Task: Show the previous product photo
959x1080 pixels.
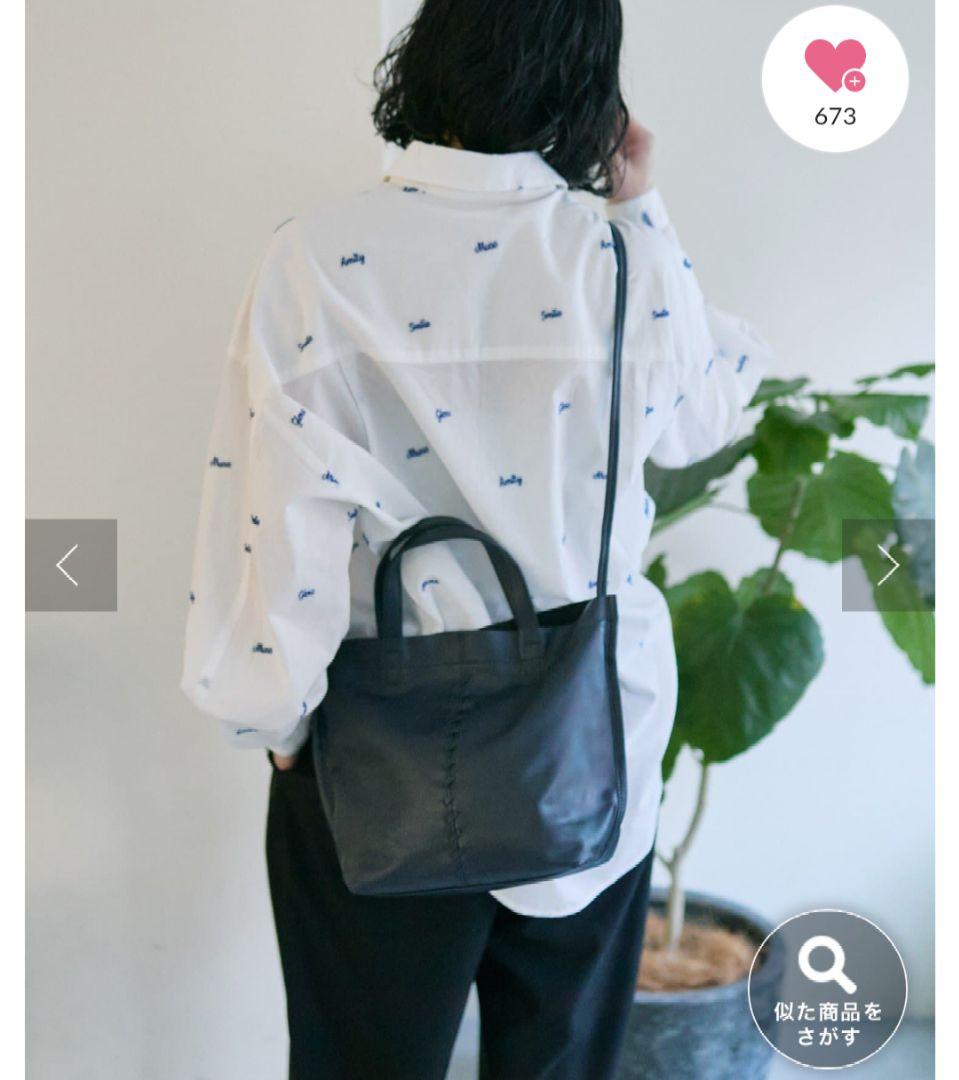Action: 70,565
